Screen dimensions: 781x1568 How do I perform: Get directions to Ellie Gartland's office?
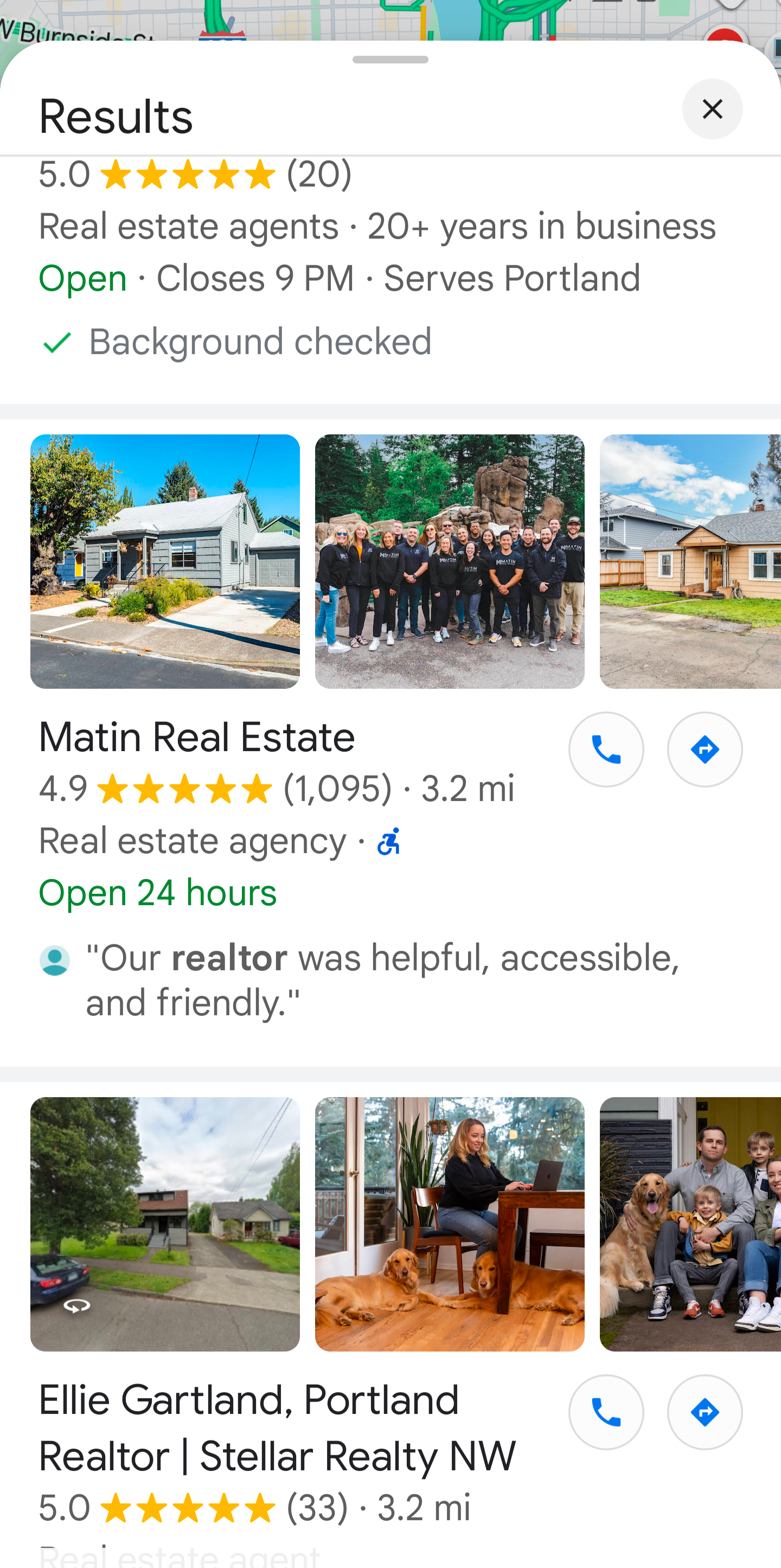pyautogui.click(x=705, y=1412)
